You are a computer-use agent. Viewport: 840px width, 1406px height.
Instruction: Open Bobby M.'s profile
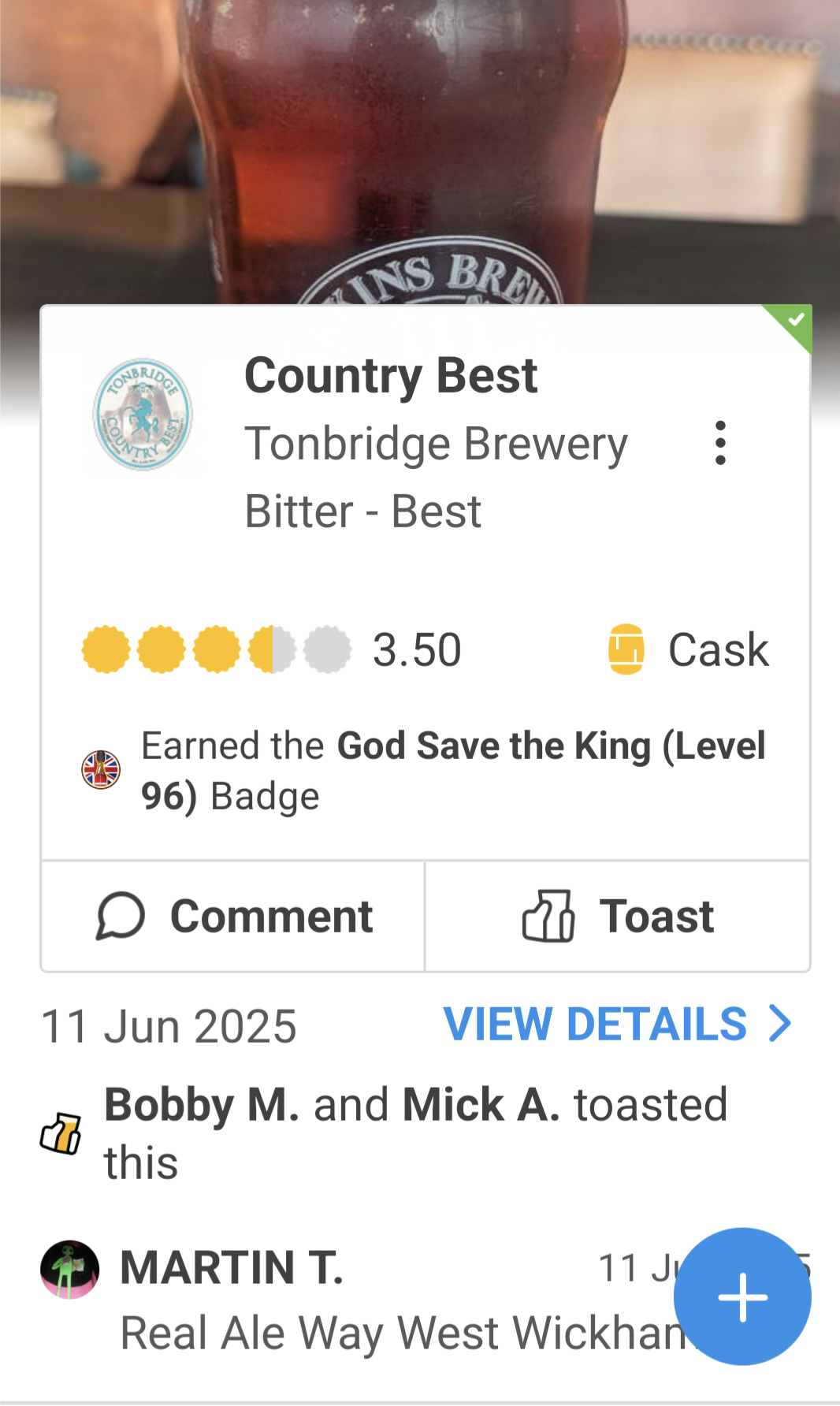pyautogui.click(x=202, y=1105)
